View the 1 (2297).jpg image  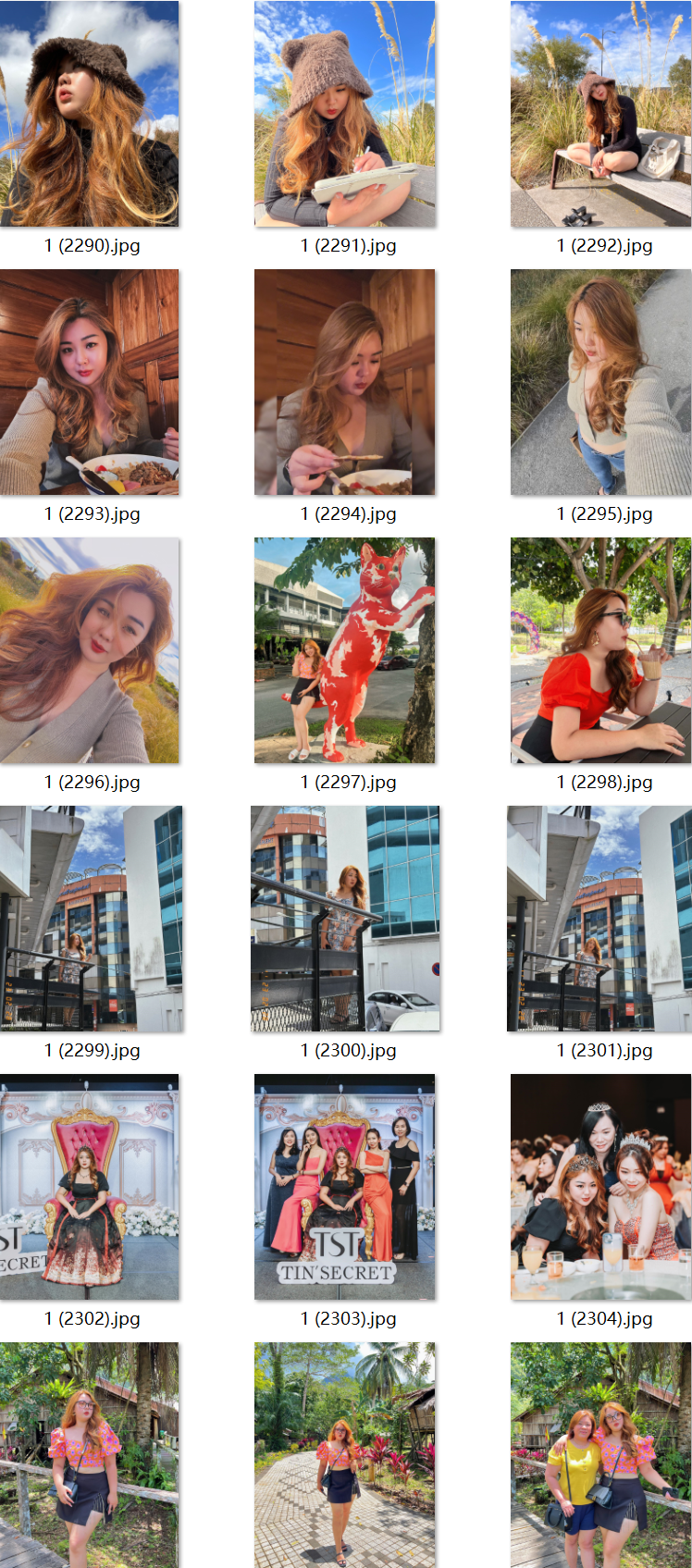[345, 650]
